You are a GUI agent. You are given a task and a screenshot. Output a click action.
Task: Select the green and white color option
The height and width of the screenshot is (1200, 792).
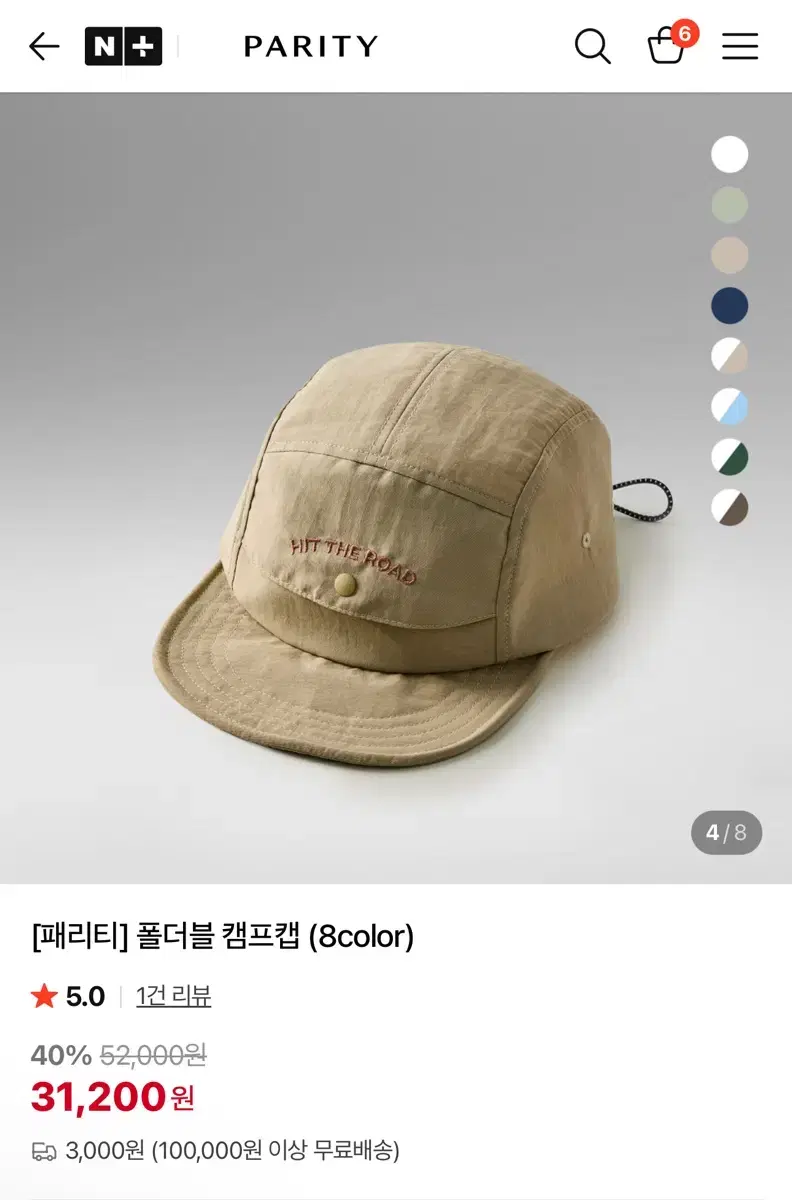[x=730, y=458]
